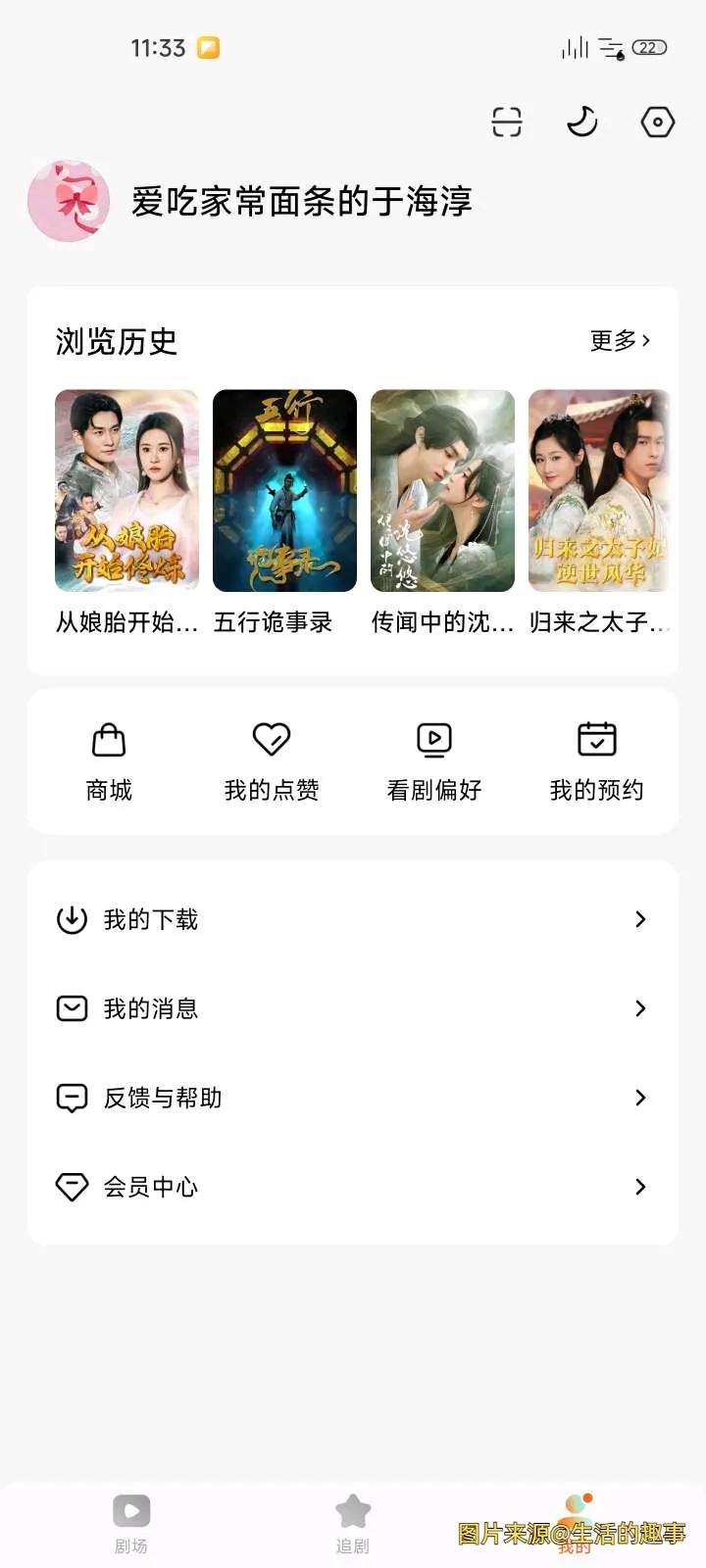Screen dimensions: 706x1568
Task: Open the drama 从娘胎开始修炼
Action: click(x=126, y=491)
